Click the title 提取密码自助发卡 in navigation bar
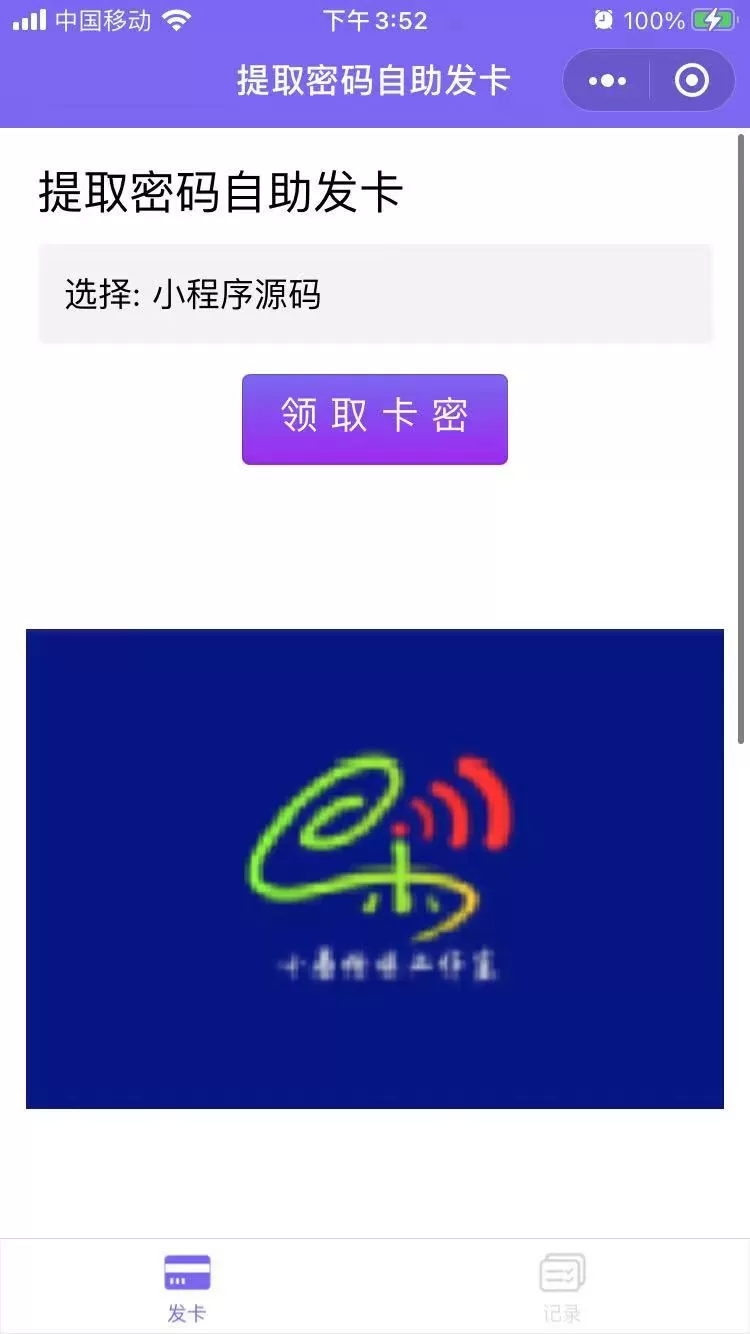 point(375,80)
